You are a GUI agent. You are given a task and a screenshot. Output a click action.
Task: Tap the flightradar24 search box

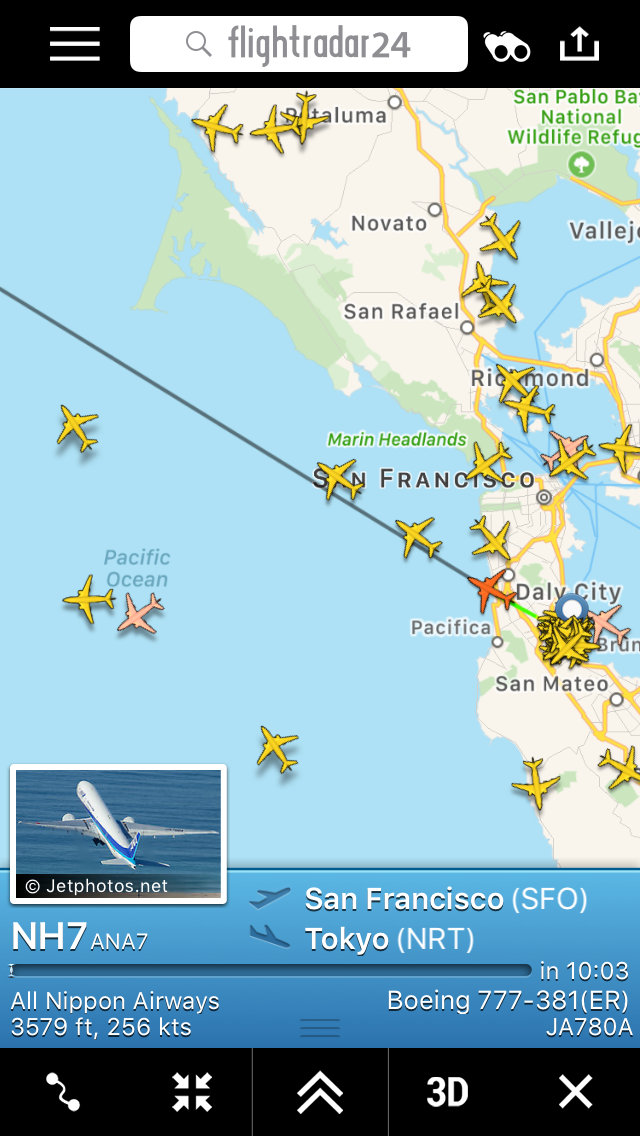pyautogui.click(x=299, y=44)
